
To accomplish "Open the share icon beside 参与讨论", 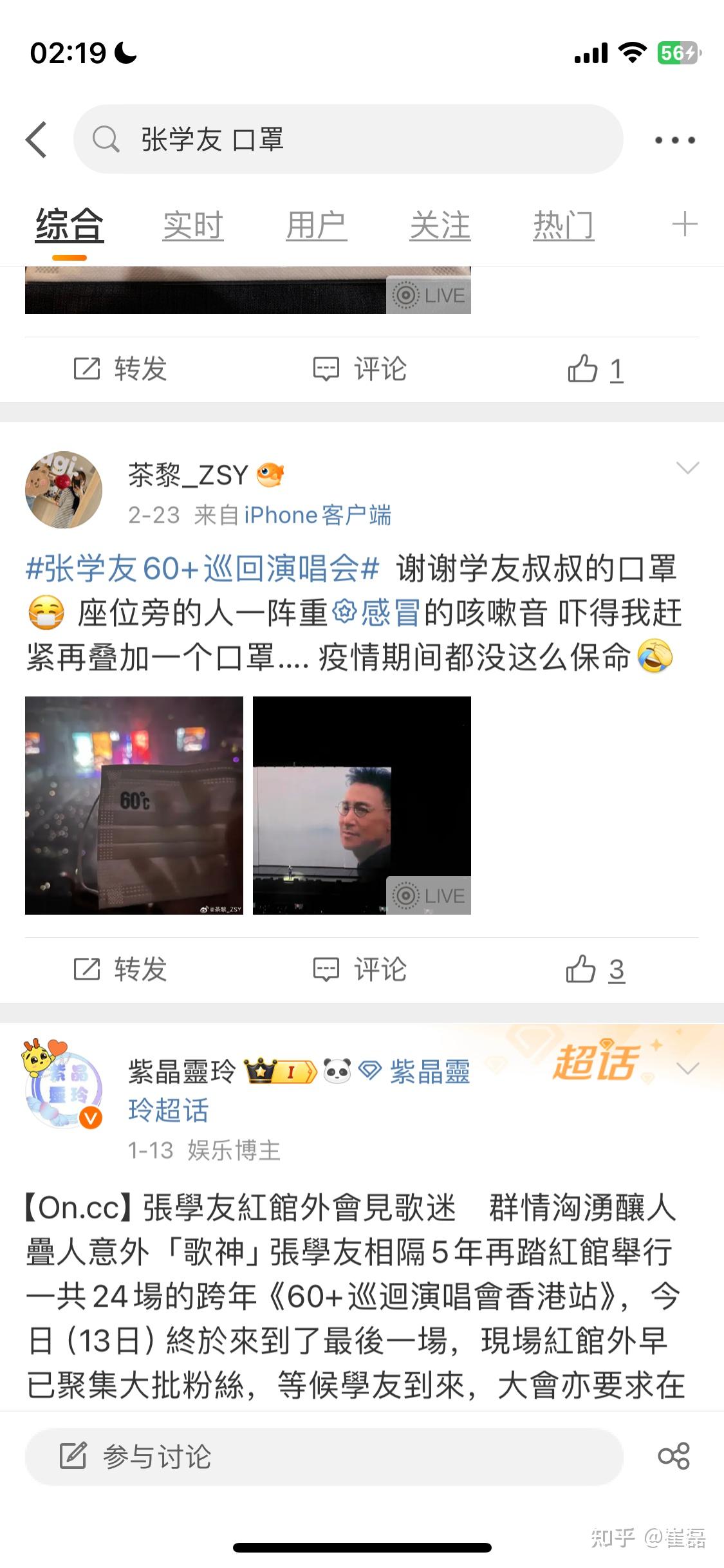I will pyautogui.click(x=674, y=1456).
